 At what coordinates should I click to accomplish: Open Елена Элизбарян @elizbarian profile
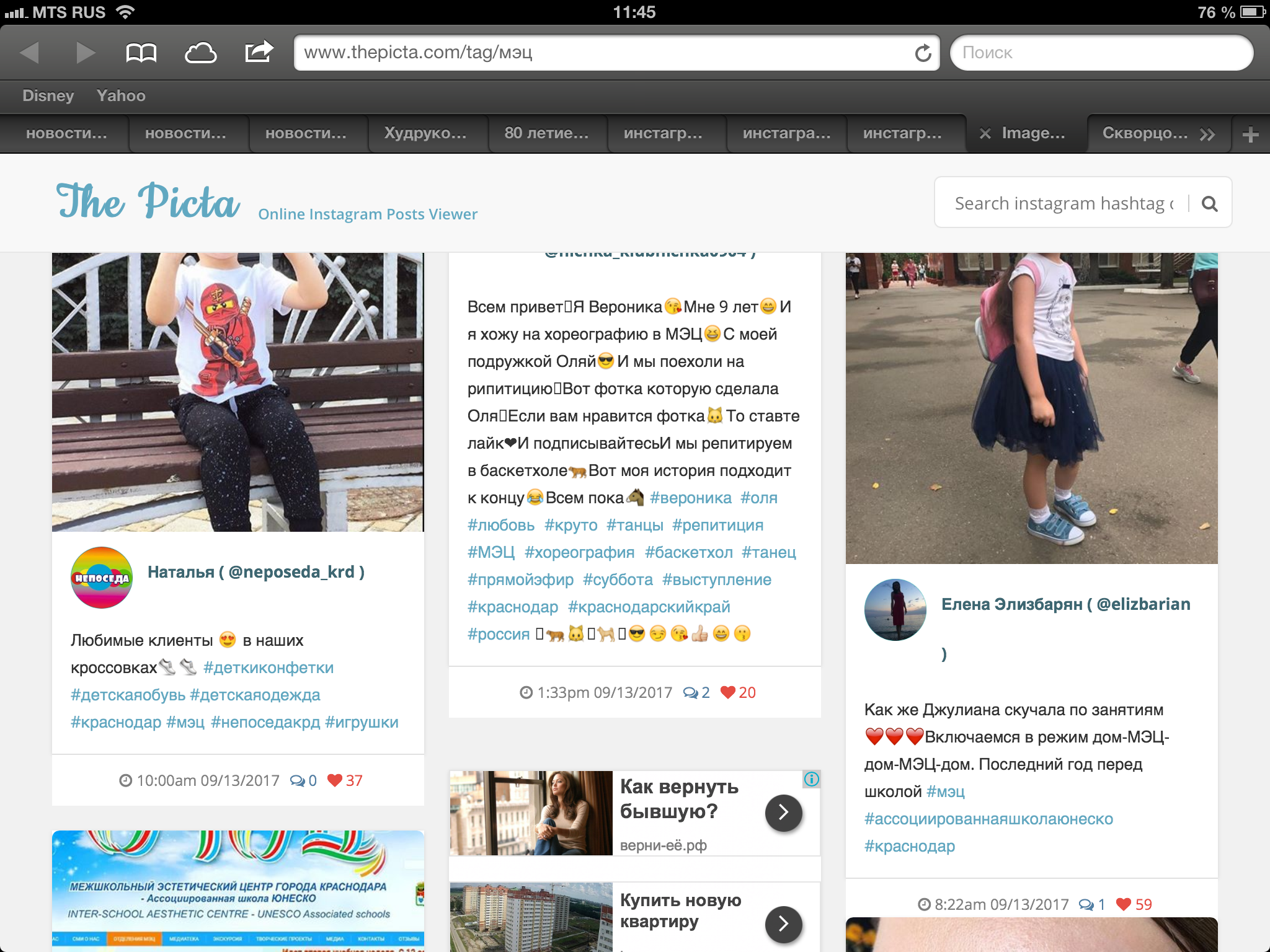pos(1065,604)
